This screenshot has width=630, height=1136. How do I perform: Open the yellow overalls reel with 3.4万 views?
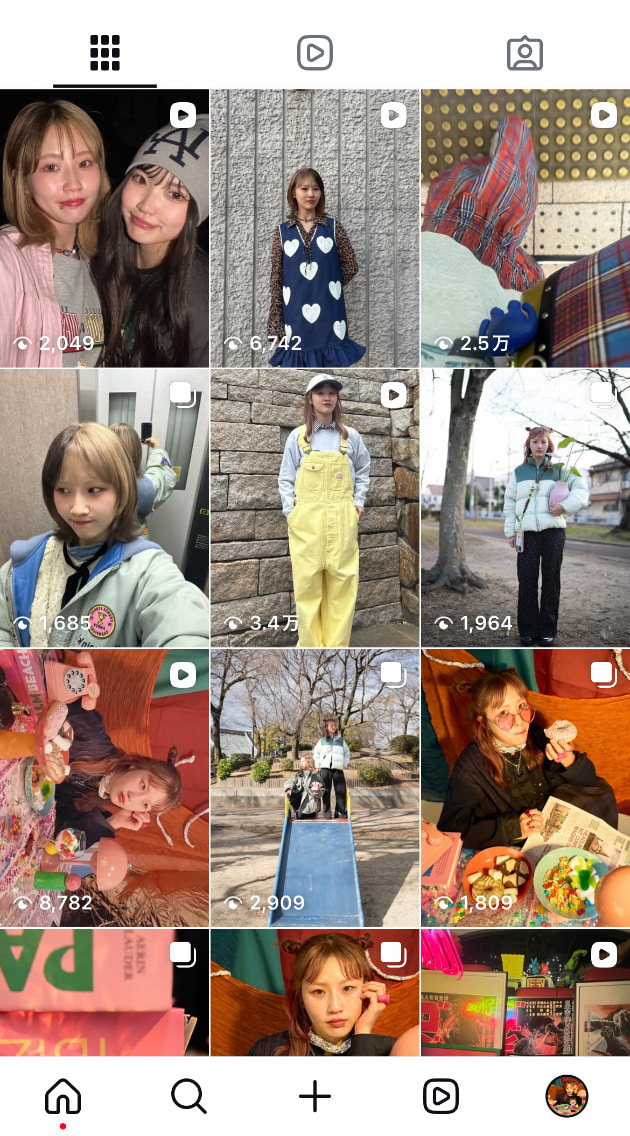click(315, 507)
